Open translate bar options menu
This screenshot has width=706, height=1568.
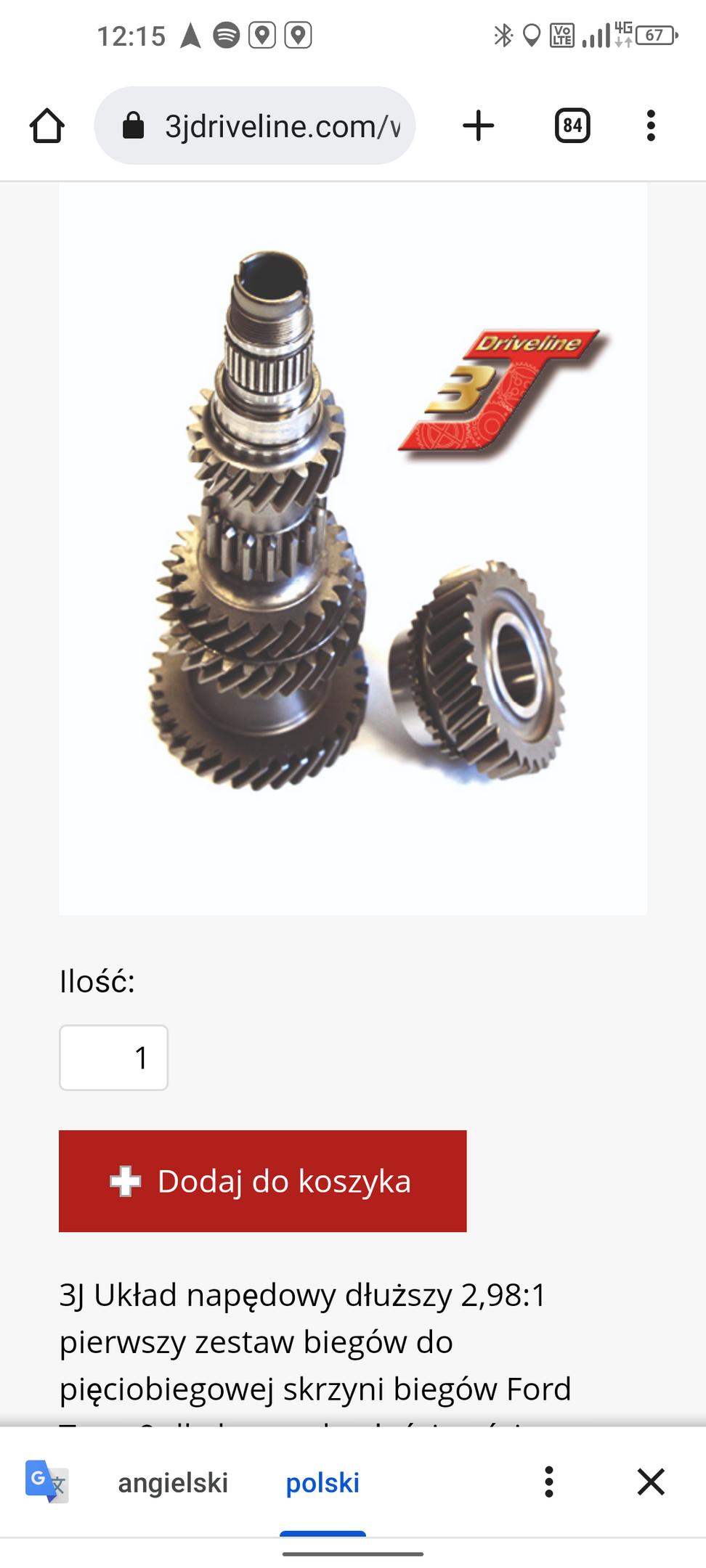549,1482
